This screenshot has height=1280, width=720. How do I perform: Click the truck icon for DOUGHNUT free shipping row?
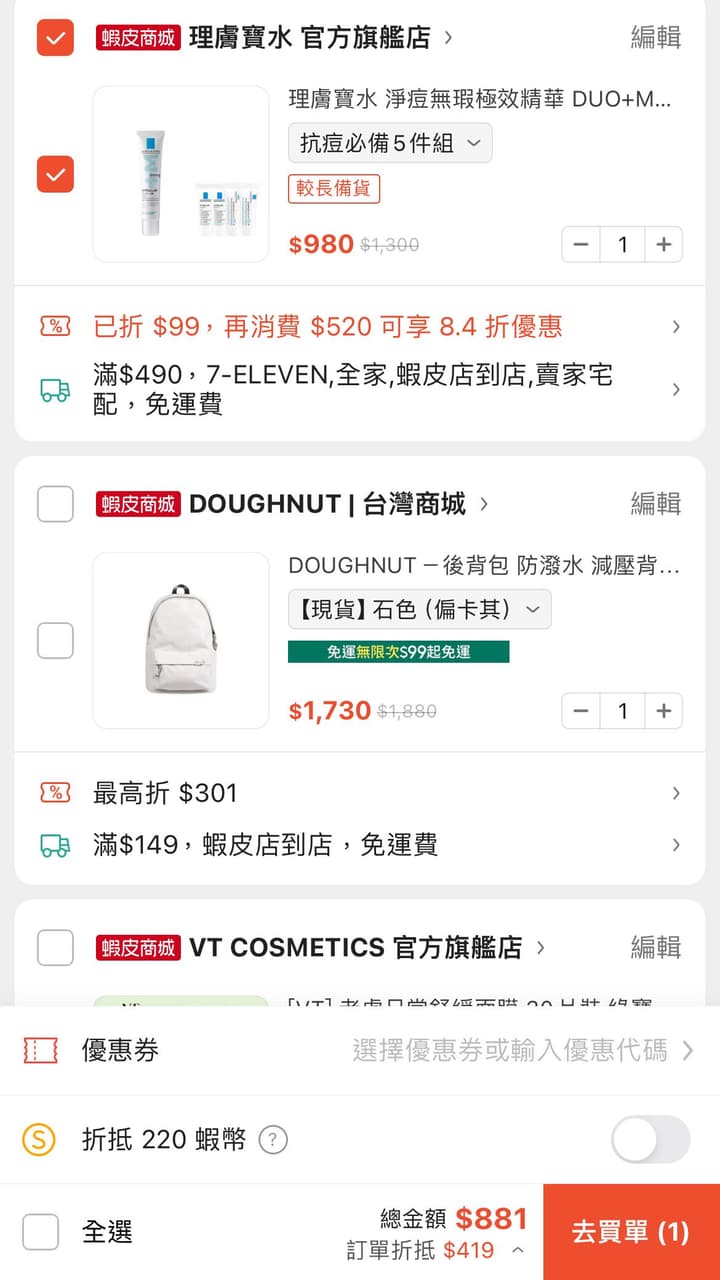tap(56, 845)
